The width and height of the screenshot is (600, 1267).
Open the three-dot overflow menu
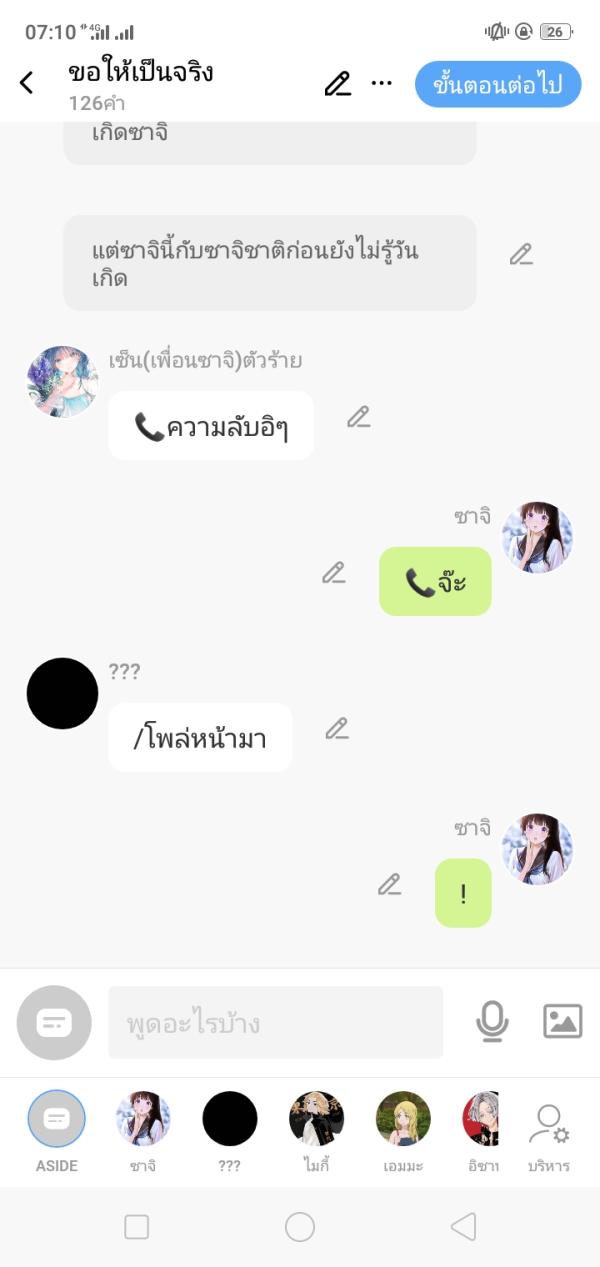382,83
